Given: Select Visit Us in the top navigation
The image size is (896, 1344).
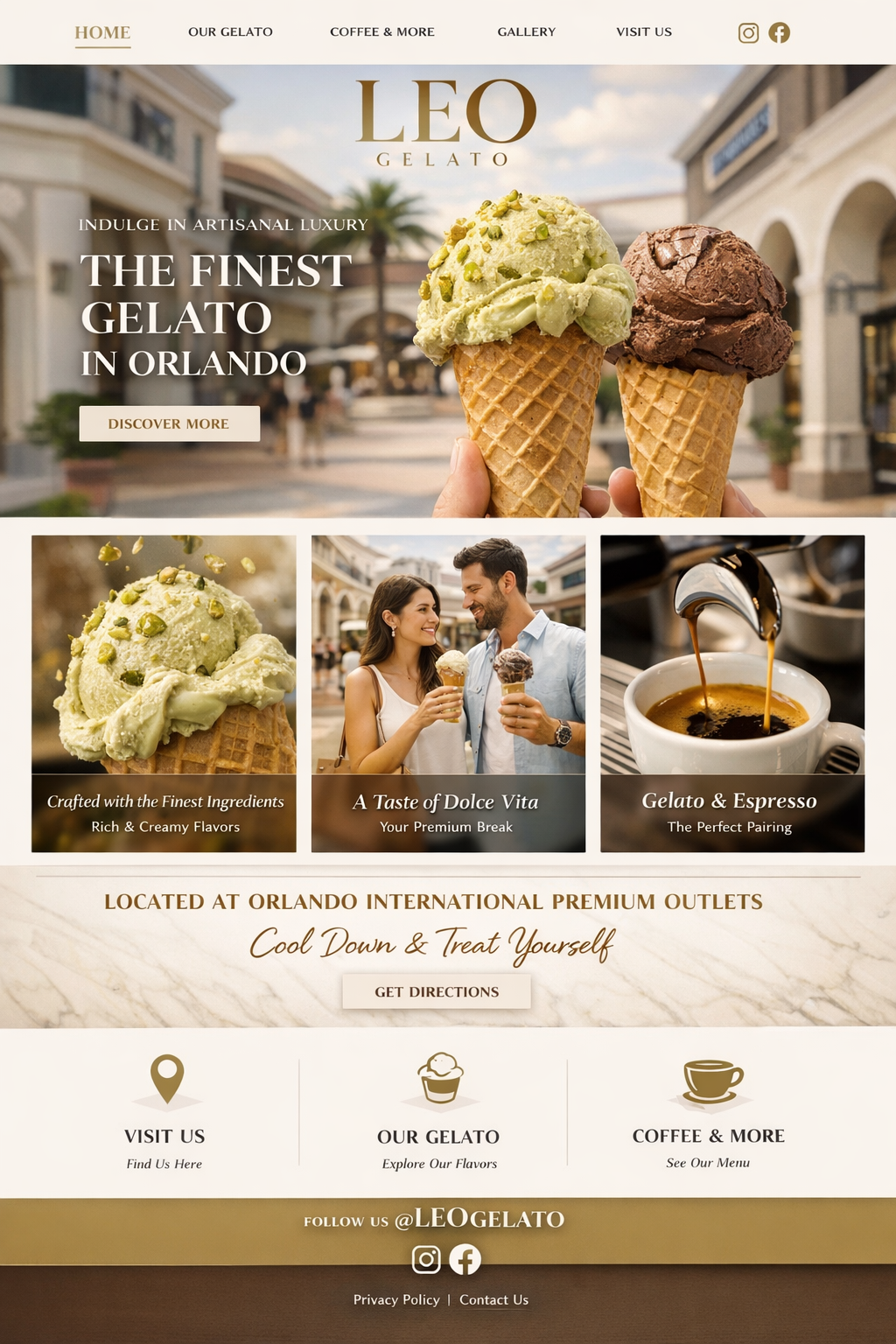Looking at the screenshot, I should click(643, 31).
